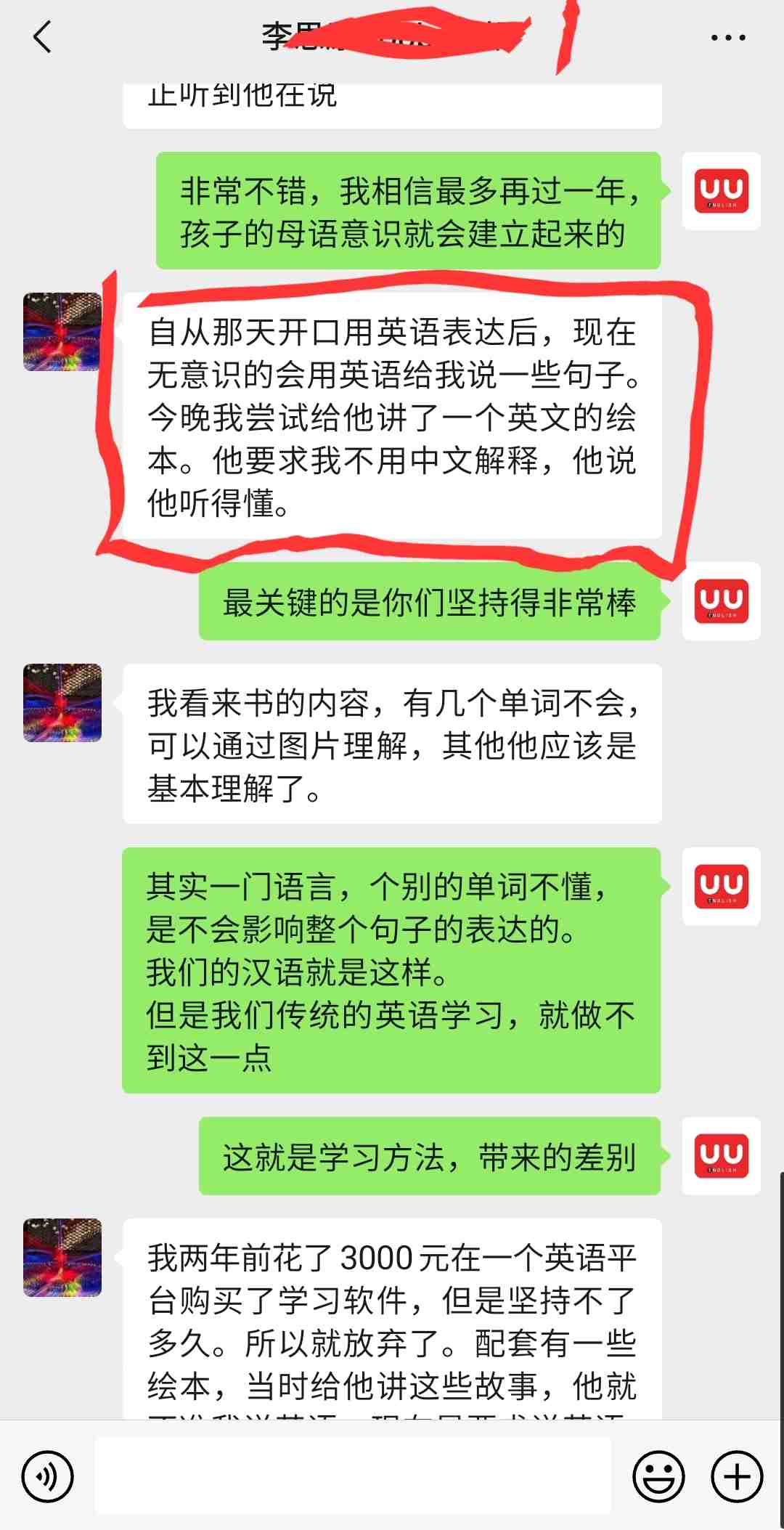Open contact avatar beside 我看来书的内容 message
Viewport: 784px width, 1530px height.
click(x=62, y=702)
